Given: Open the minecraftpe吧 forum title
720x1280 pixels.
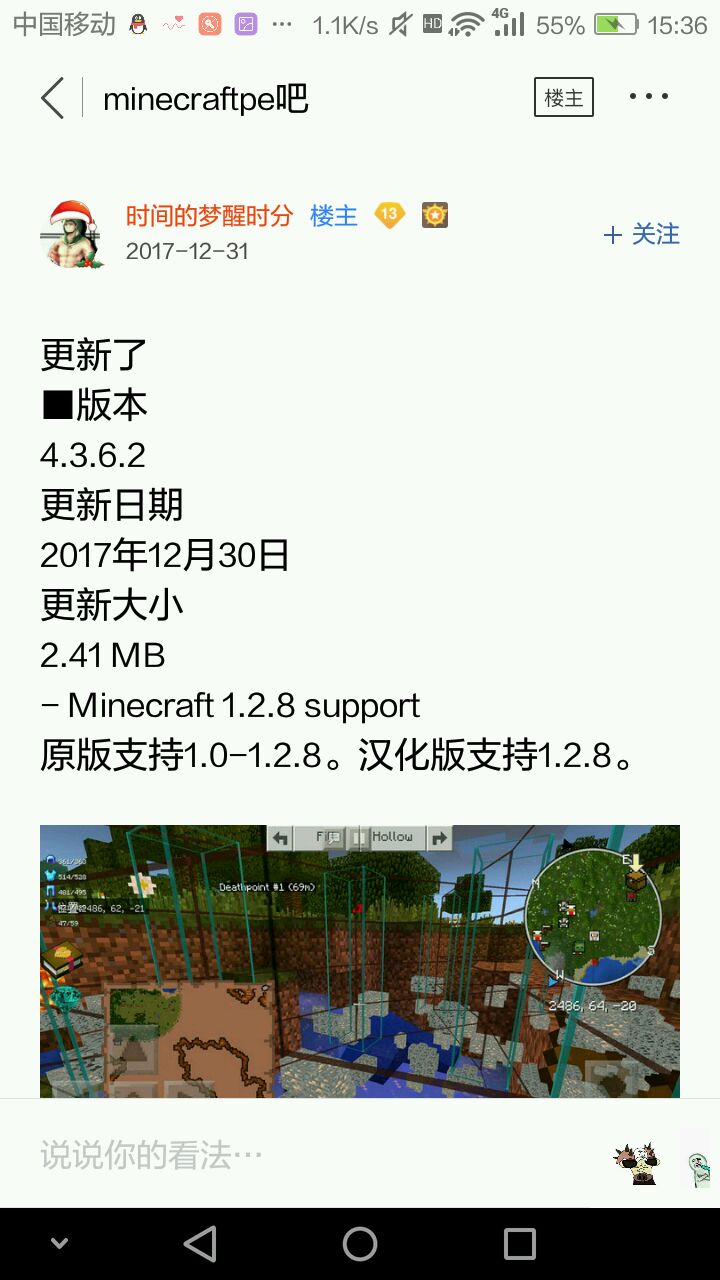Looking at the screenshot, I should coord(206,98).
